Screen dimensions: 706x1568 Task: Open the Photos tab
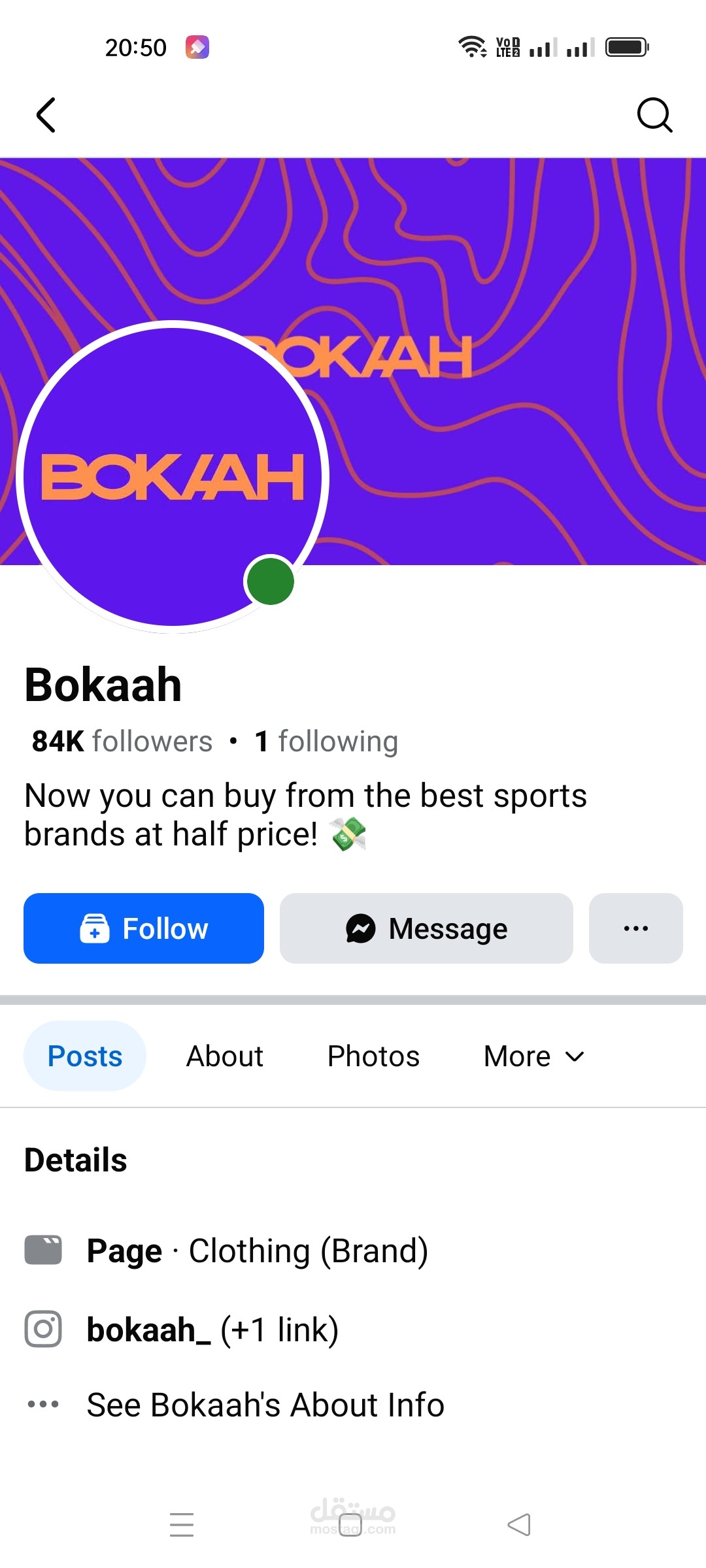click(373, 1056)
